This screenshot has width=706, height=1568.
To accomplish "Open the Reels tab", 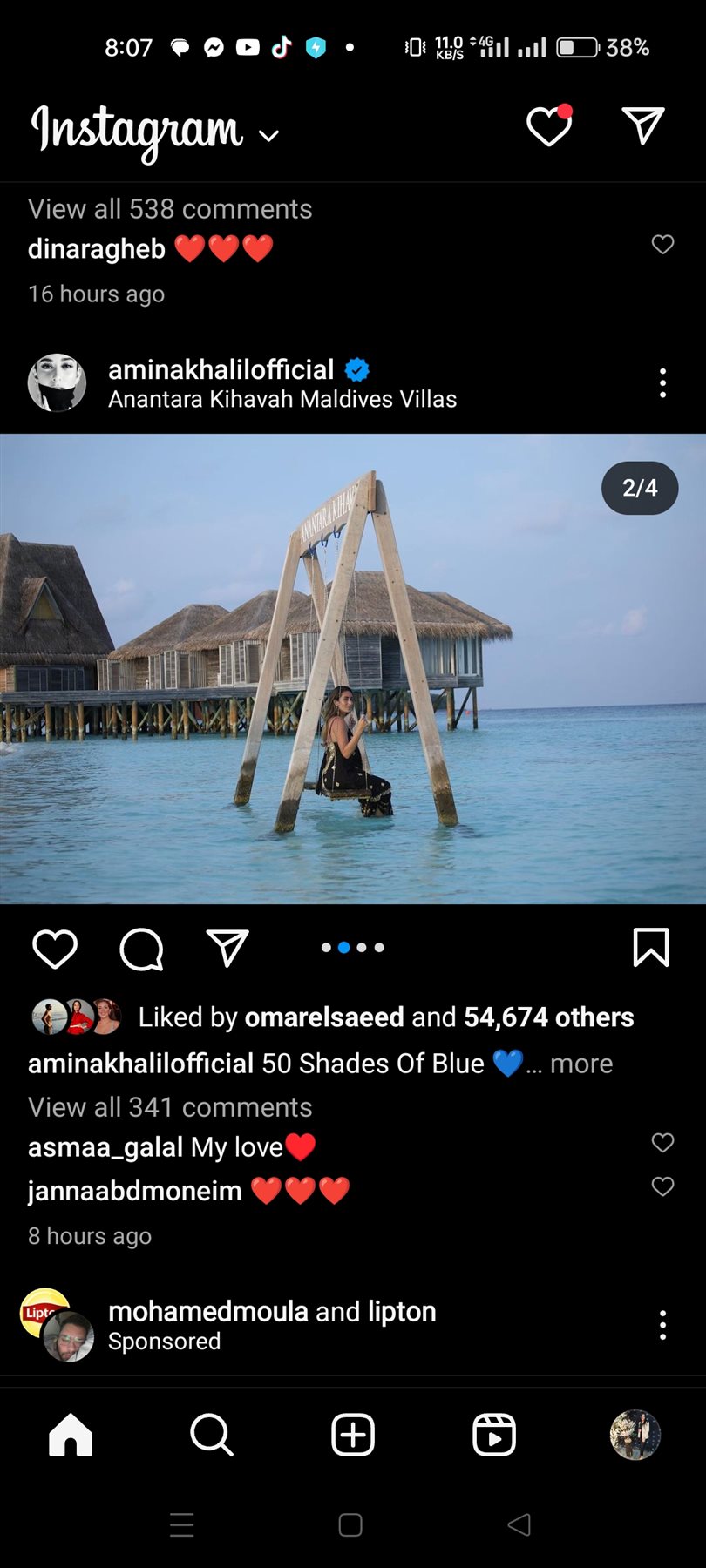I will pyautogui.click(x=494, y=1435).
